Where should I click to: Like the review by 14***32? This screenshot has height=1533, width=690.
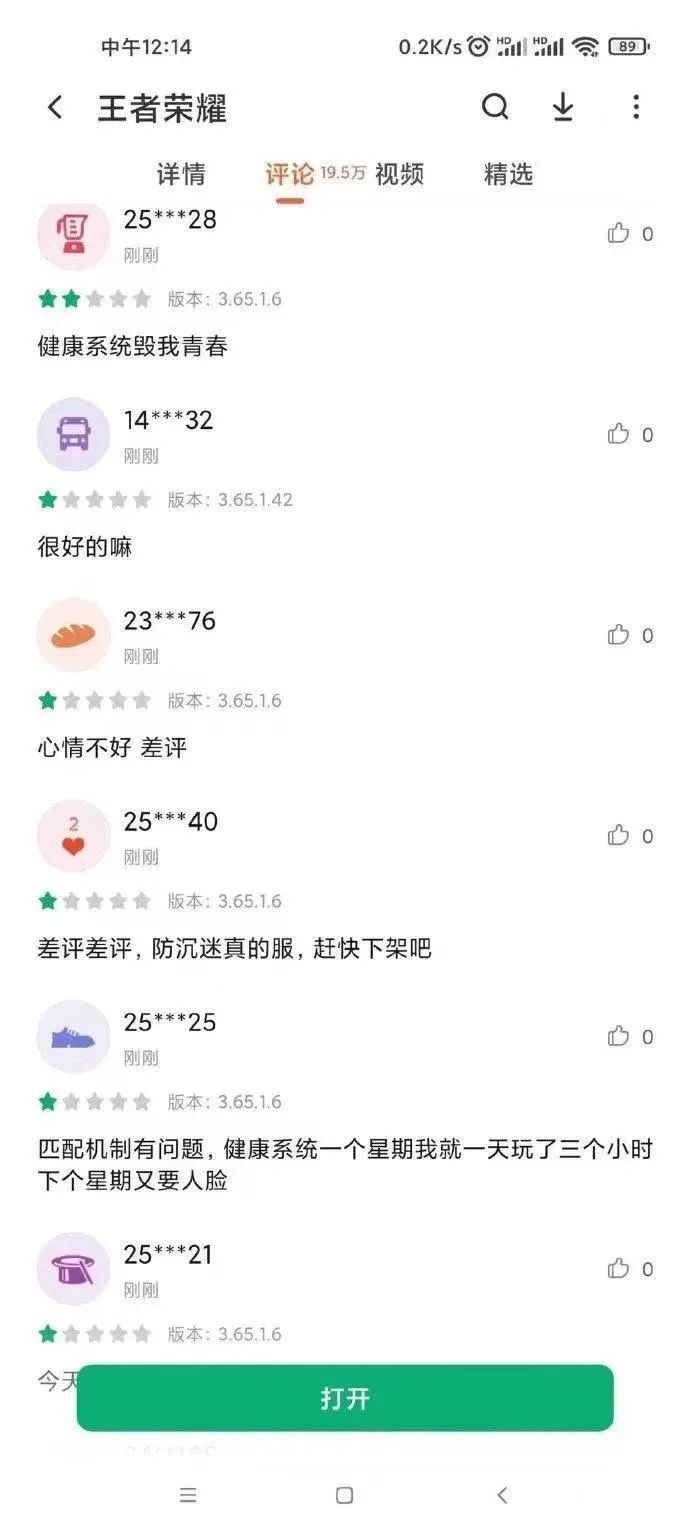click(619, 435)
